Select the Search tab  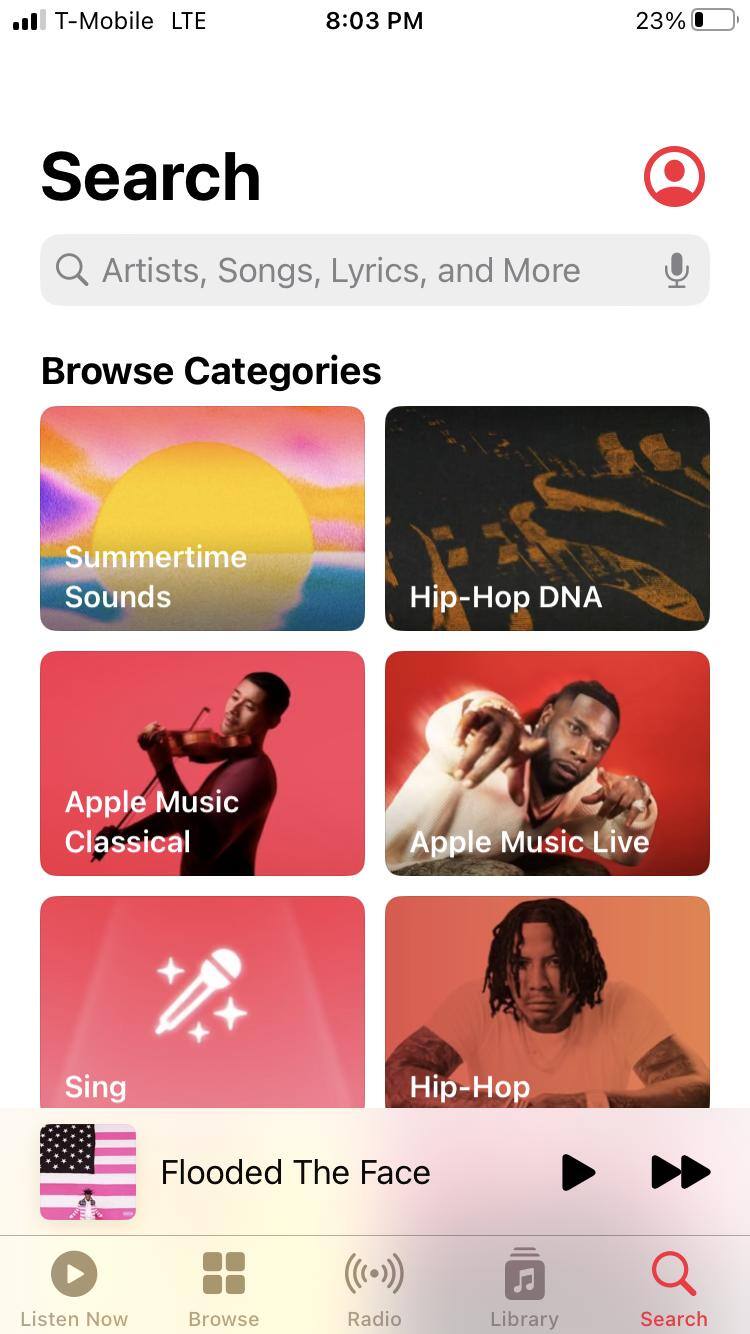(x=673, y=1289)
